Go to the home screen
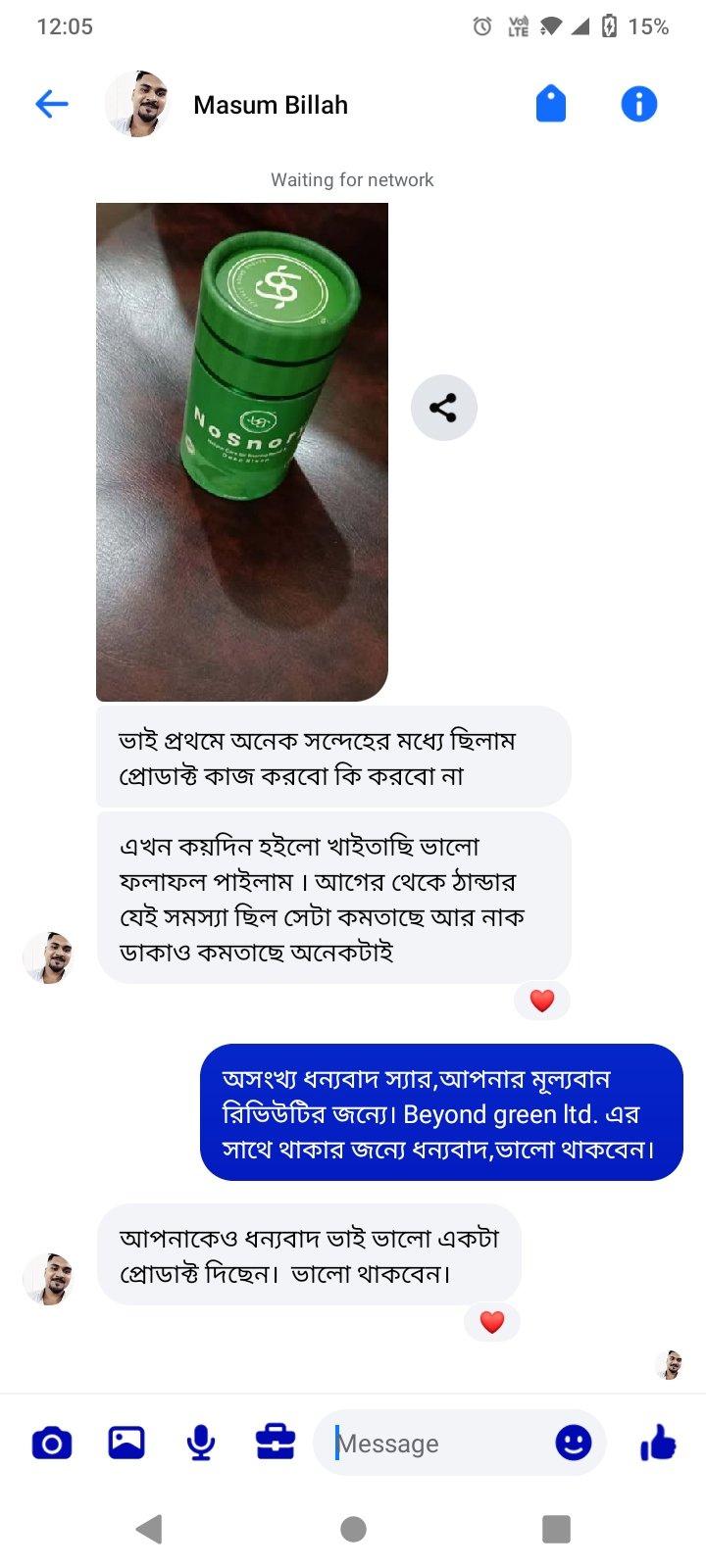 click(353, 1529)
